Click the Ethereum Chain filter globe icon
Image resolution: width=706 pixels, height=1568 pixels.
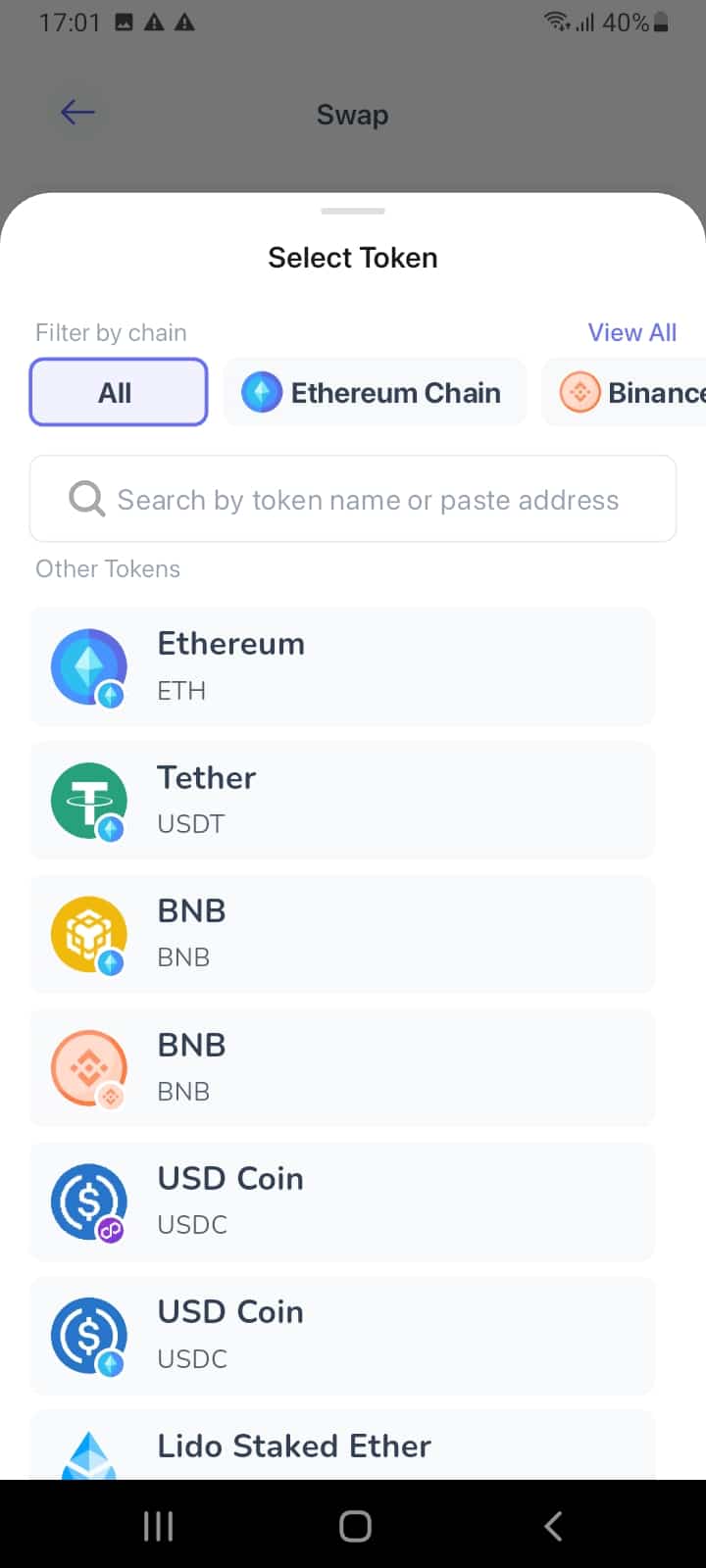[x=261, y=392]
